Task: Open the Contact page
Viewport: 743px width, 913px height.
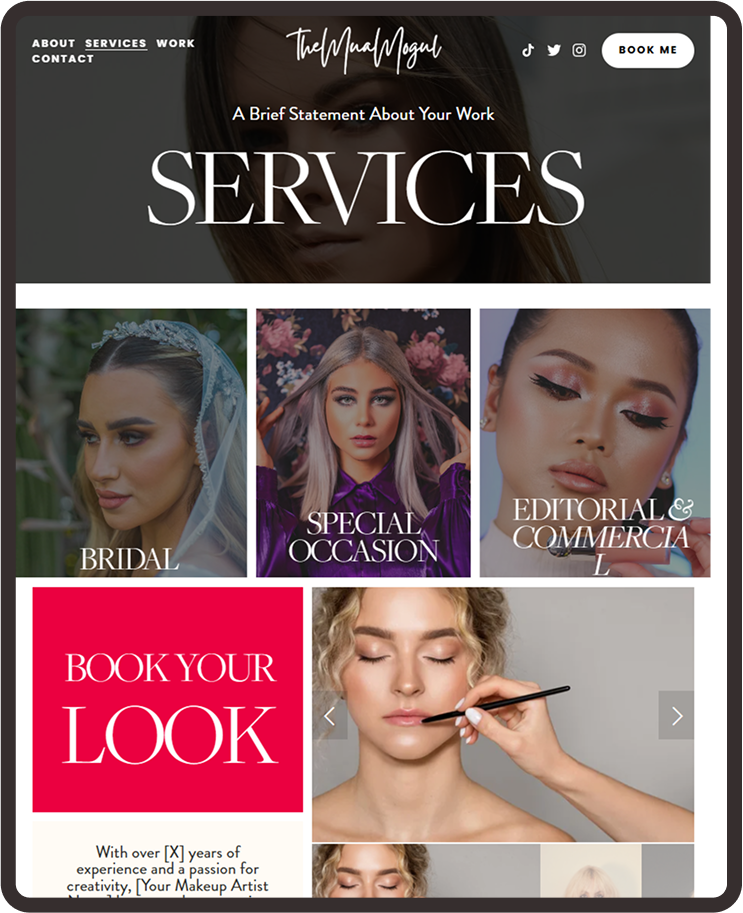Action: tap(63, 59)
